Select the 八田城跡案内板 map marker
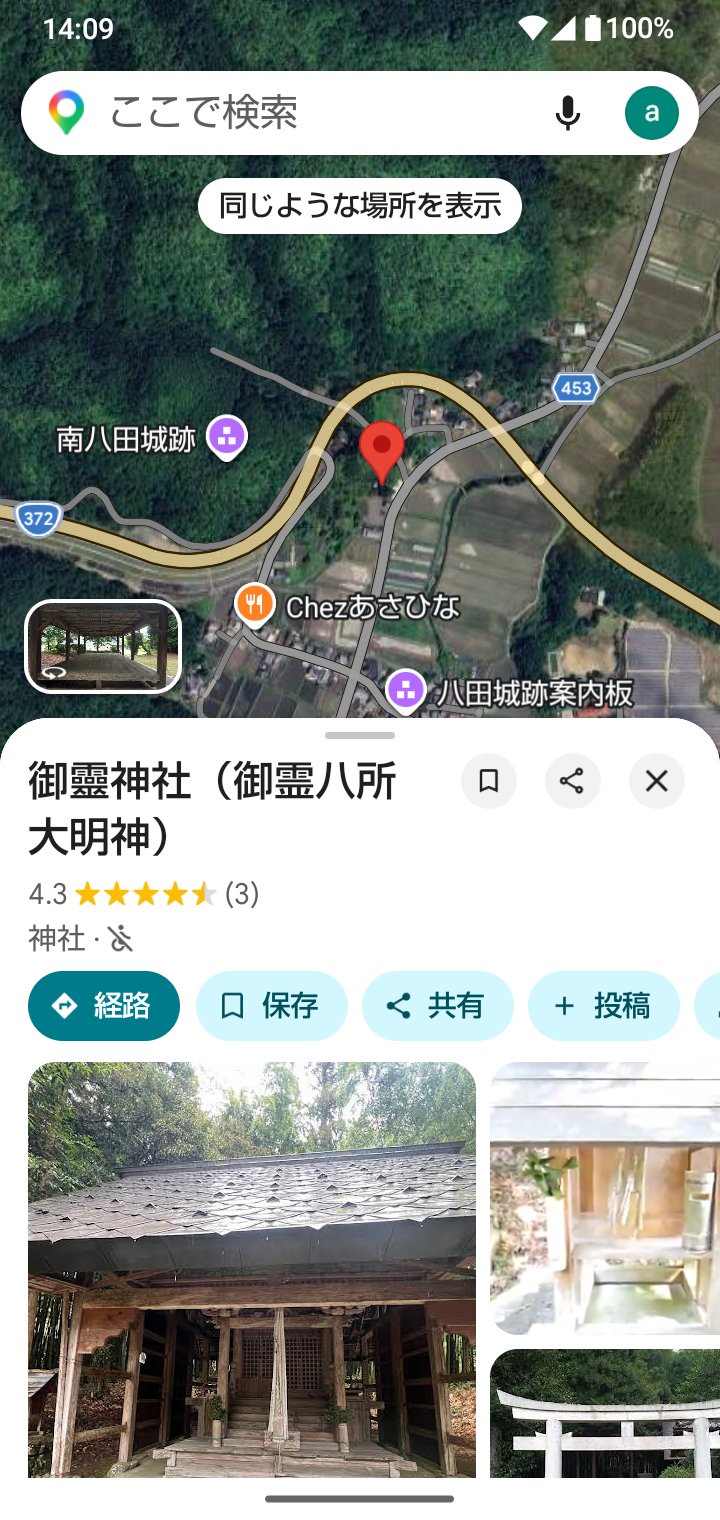This screenshot has width=720, height=1520. click(406, 690)
